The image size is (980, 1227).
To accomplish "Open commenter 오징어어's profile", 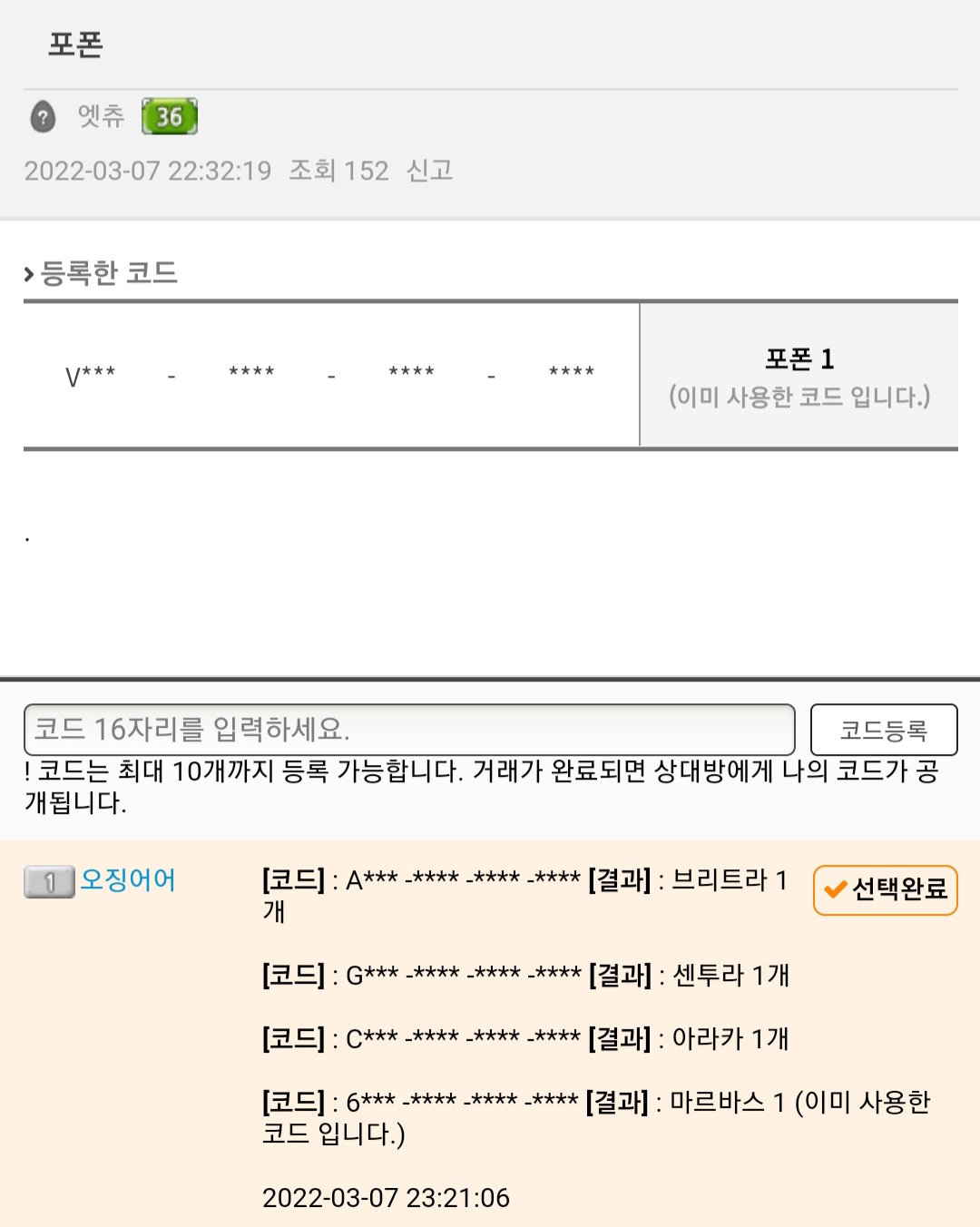I will click(x=128, y=879).
